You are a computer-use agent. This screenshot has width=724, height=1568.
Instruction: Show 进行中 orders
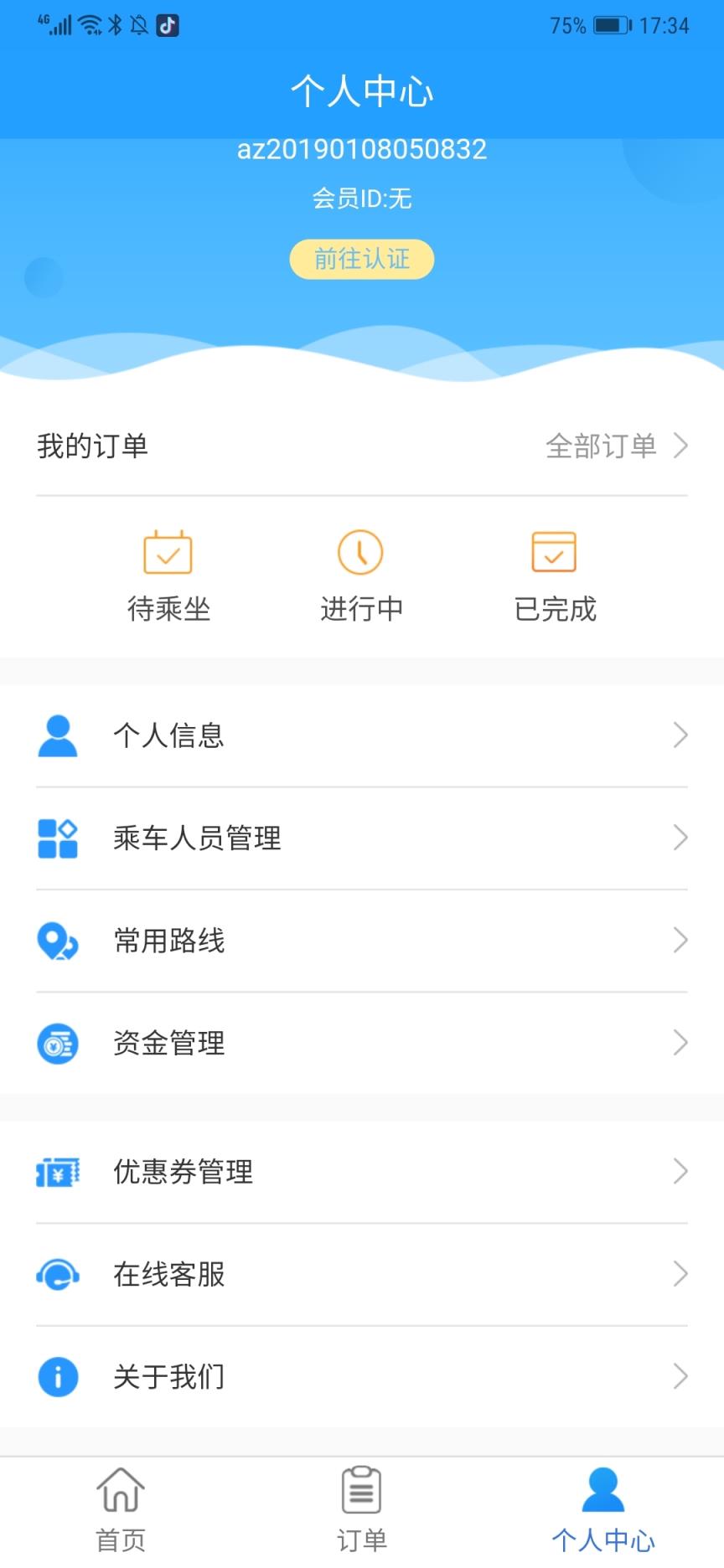[361, 575]
